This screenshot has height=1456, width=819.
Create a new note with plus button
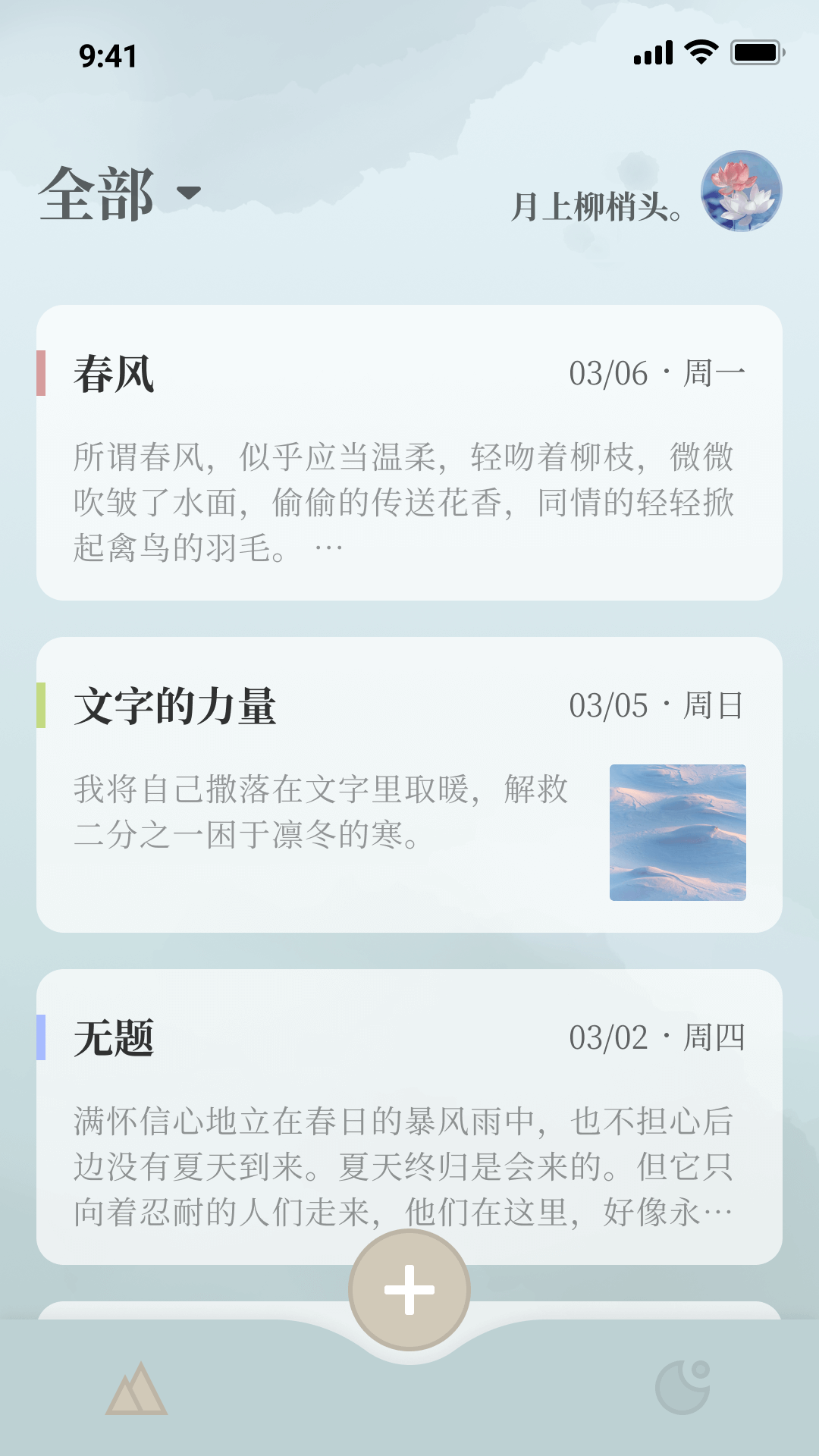pyautogui.click(x=409, y=1289)
